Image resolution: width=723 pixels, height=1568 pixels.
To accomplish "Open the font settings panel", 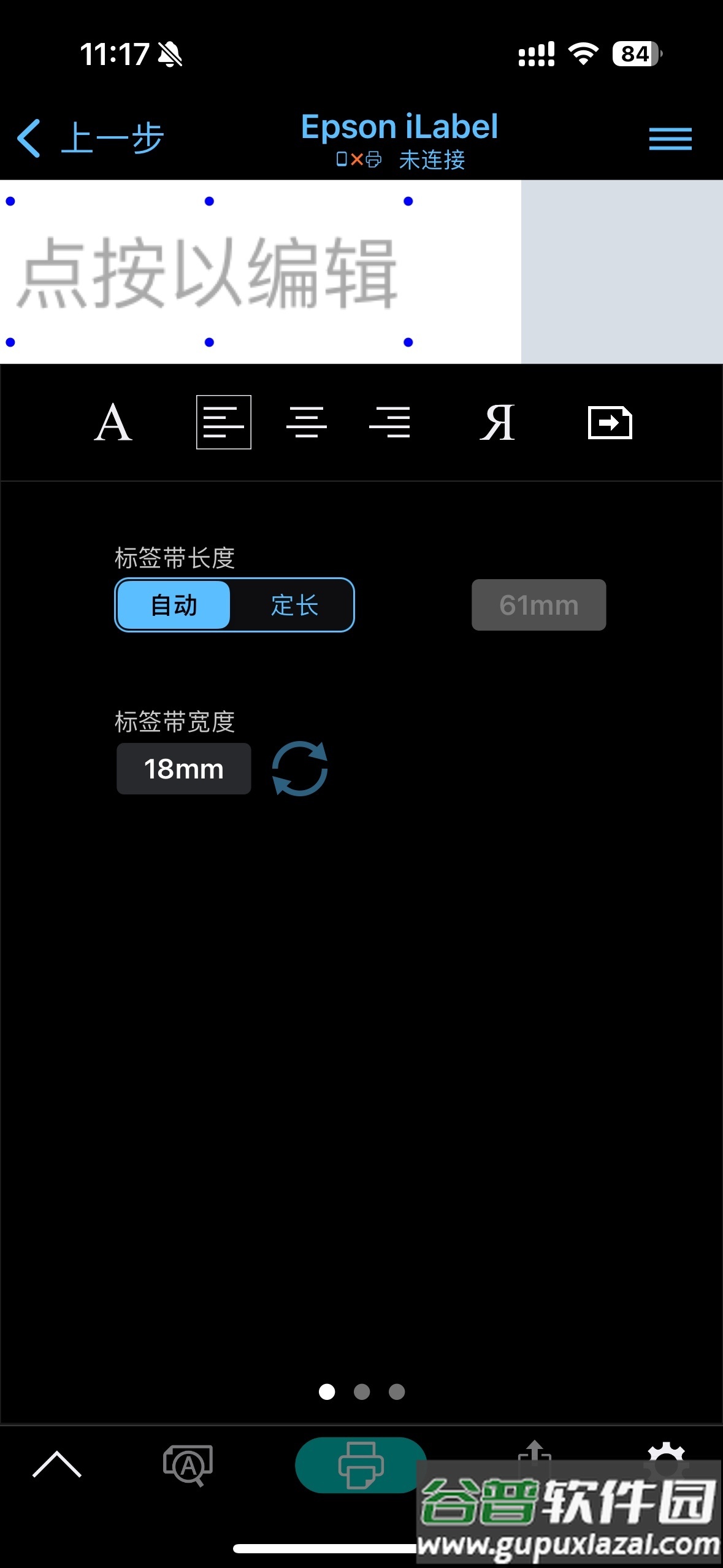I will [x=113, y=423].
